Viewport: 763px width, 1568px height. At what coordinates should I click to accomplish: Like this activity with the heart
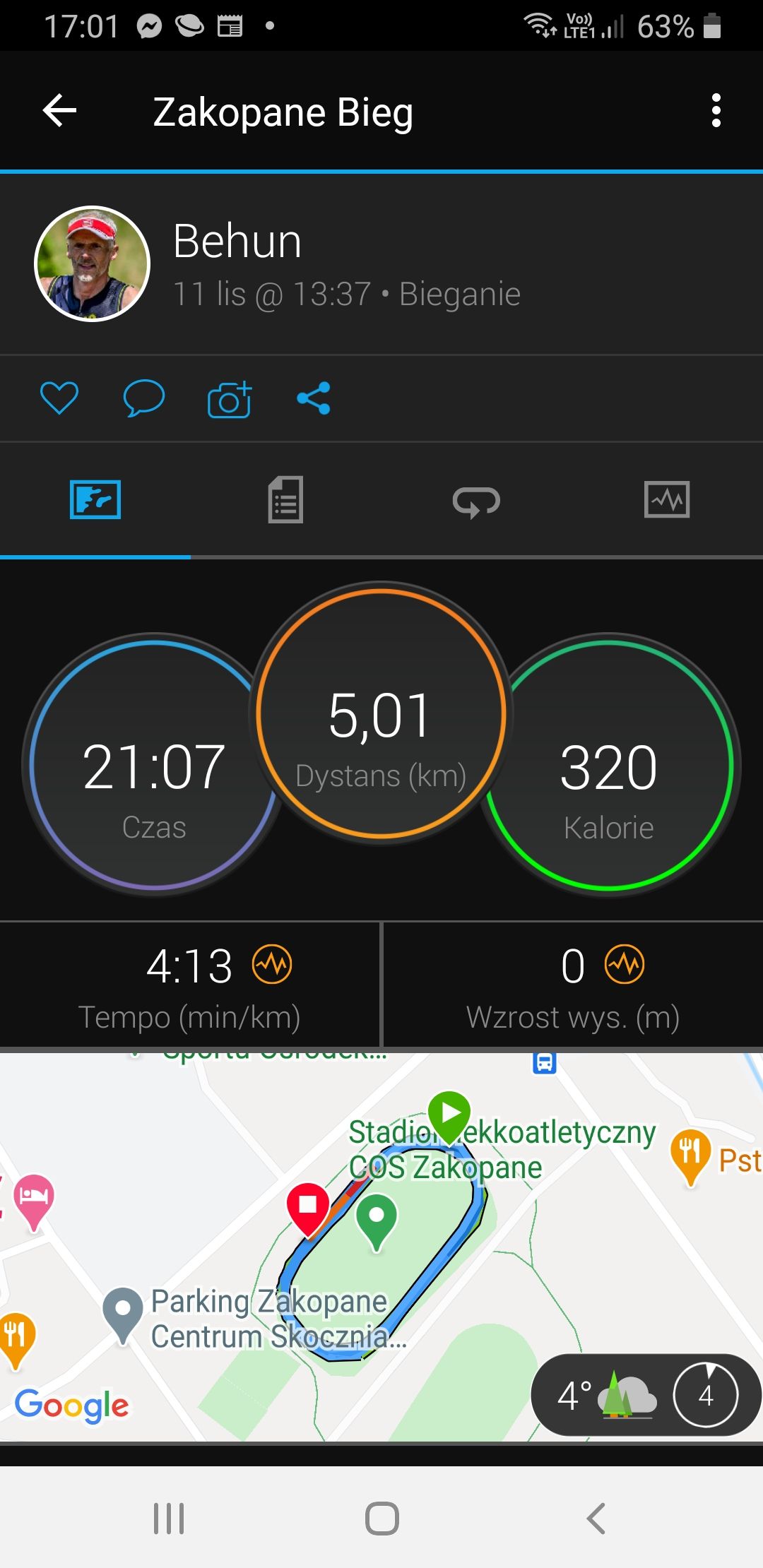59,398
